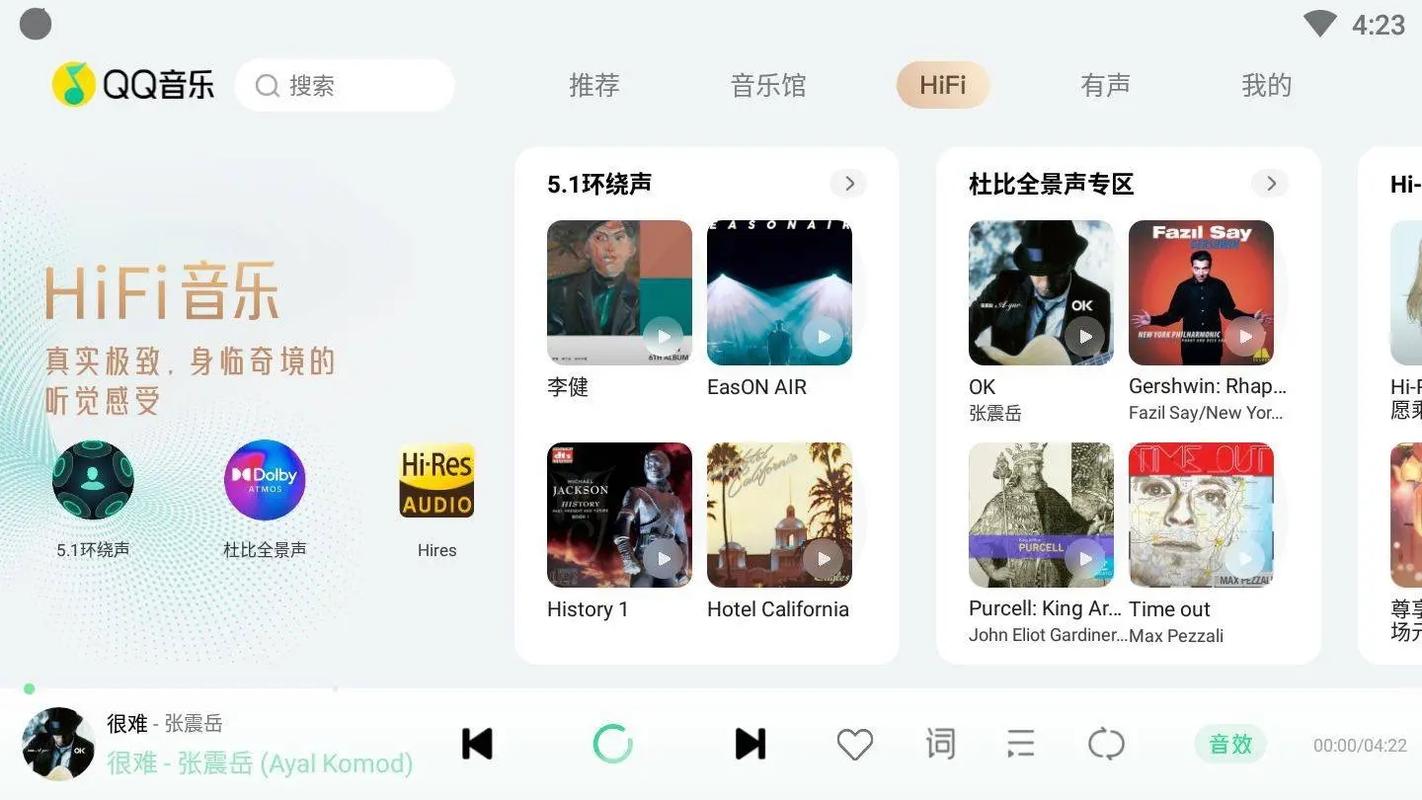Screen dimensions: 1422x800
Task: Open the Hotel California album
Action: (779, 515)
